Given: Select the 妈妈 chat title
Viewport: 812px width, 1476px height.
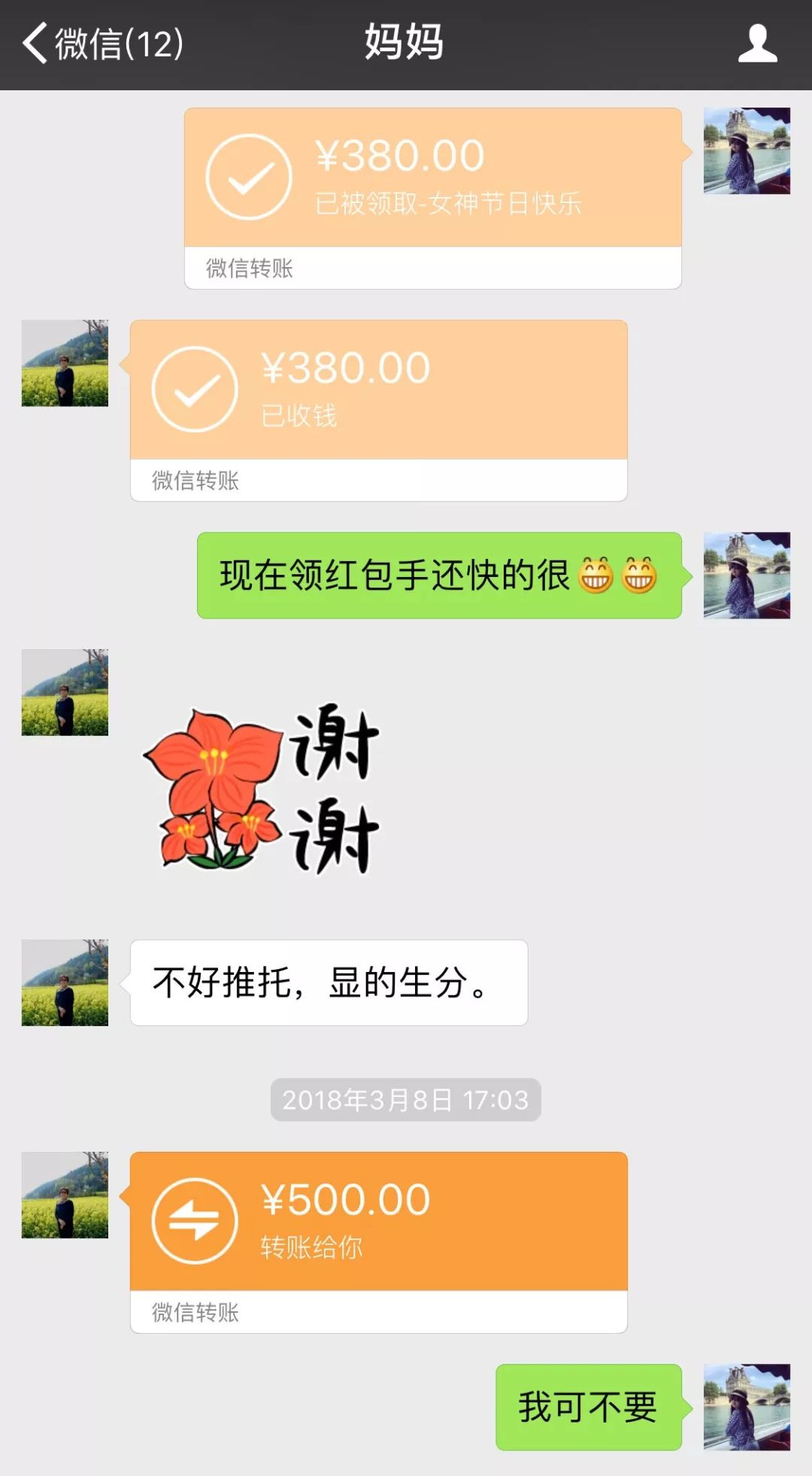Looking at the screenshot, I should (406, 43).
